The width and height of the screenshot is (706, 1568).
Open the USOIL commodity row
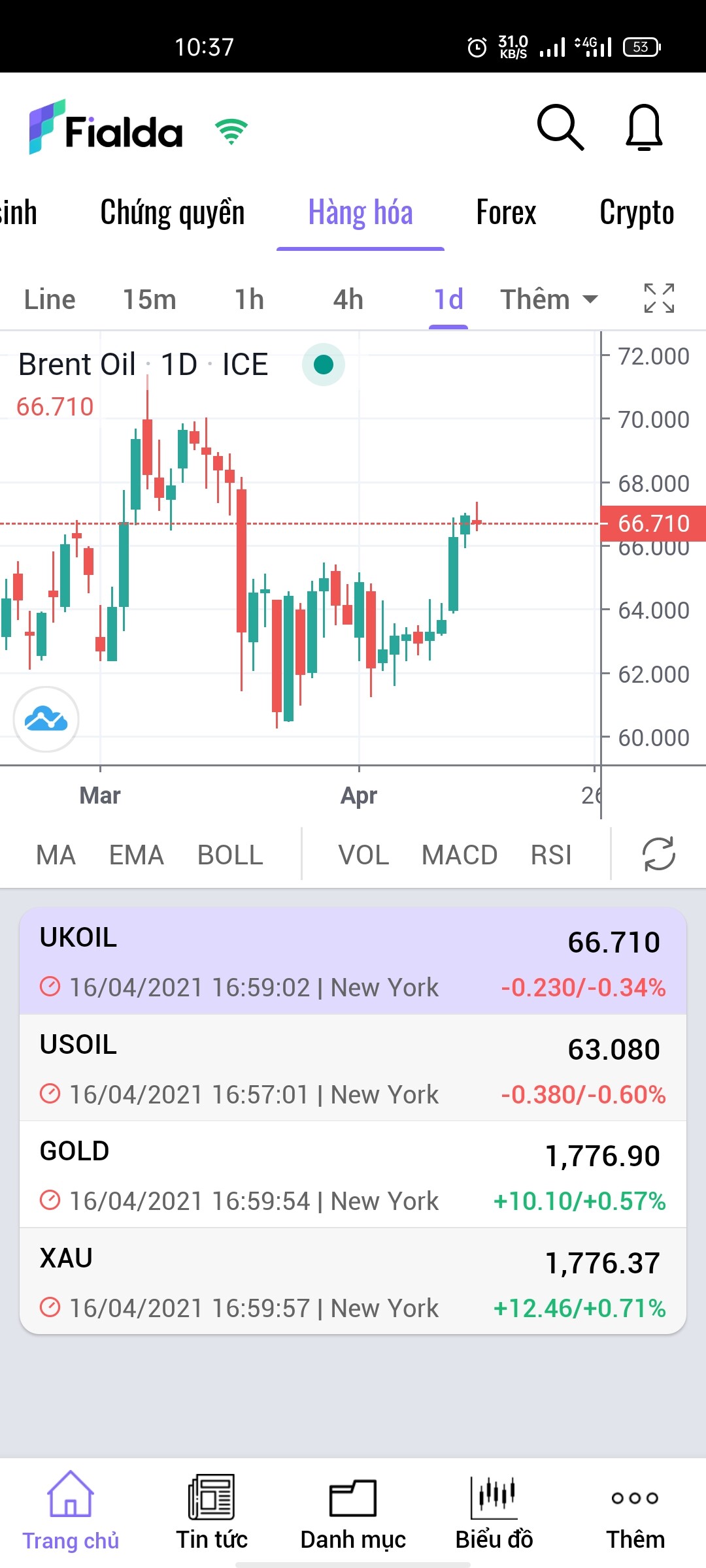pyautogui.click(x=353, y=1068)
